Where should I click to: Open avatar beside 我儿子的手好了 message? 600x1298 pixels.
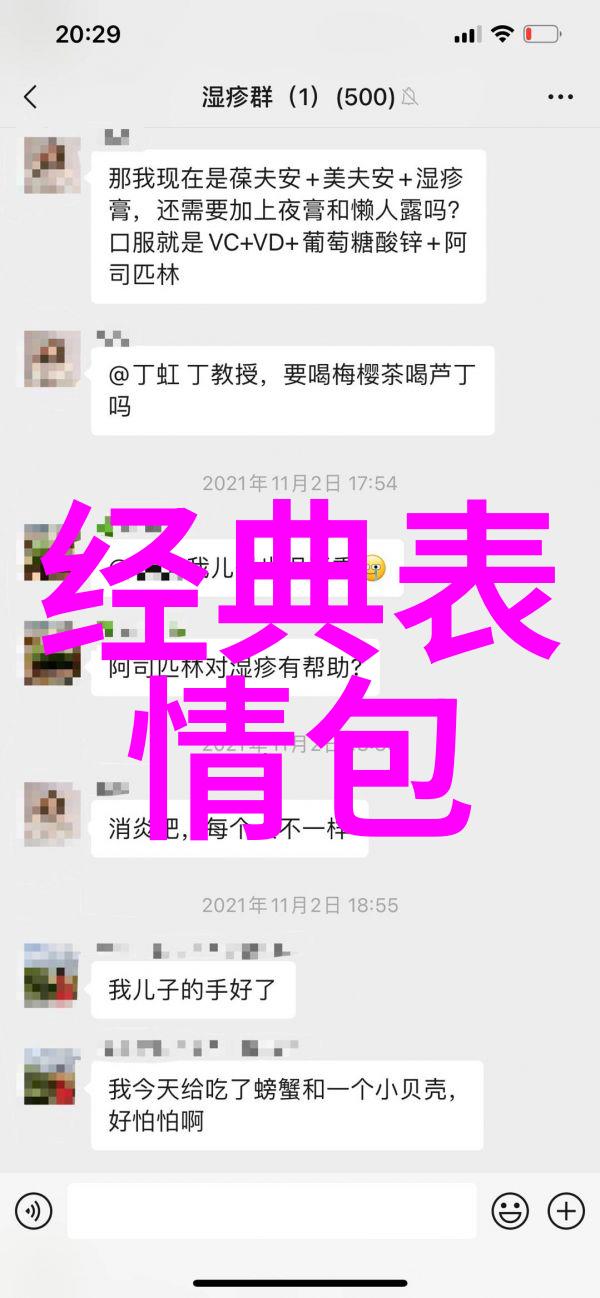point(52,974)
